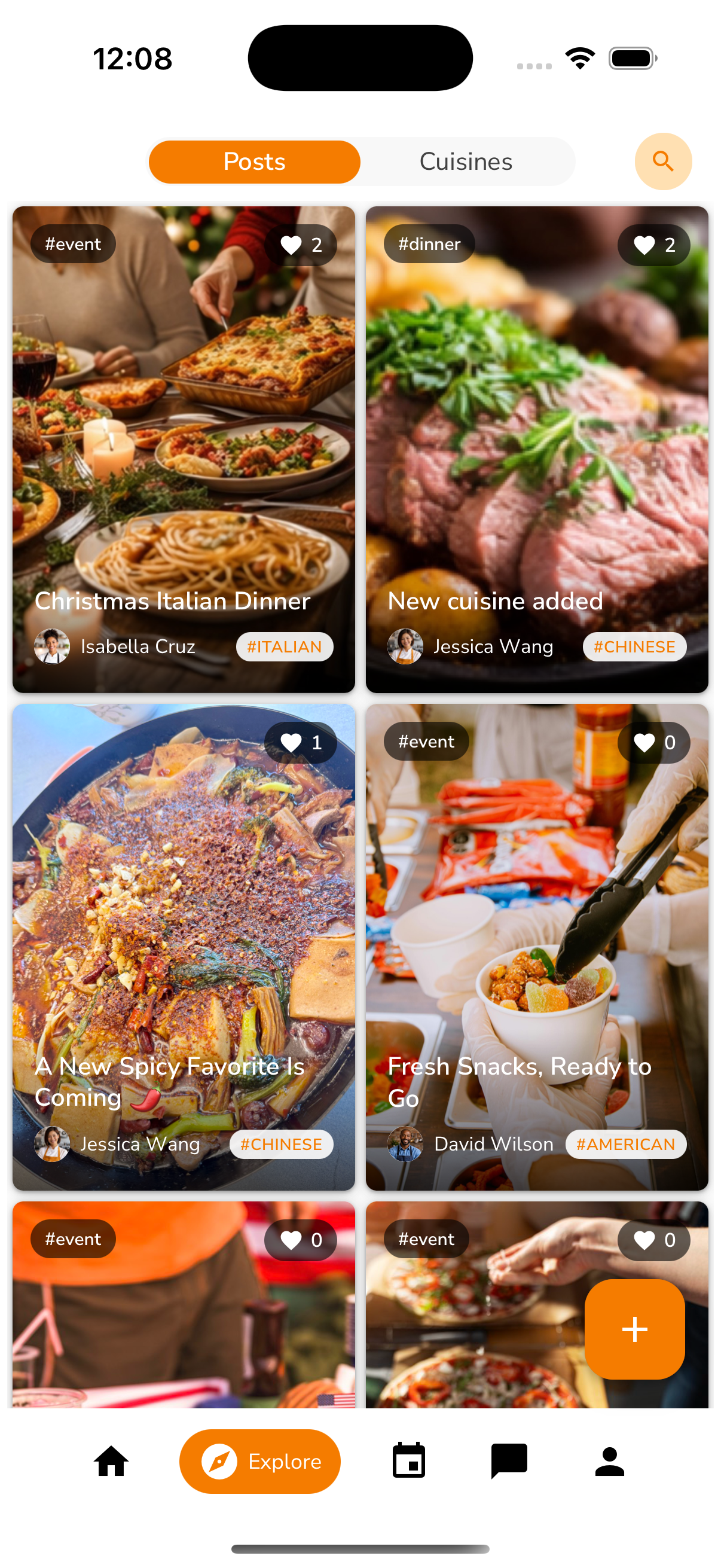Tap the #event tag on Christmas Italian Dinner

tap(73, 244)
